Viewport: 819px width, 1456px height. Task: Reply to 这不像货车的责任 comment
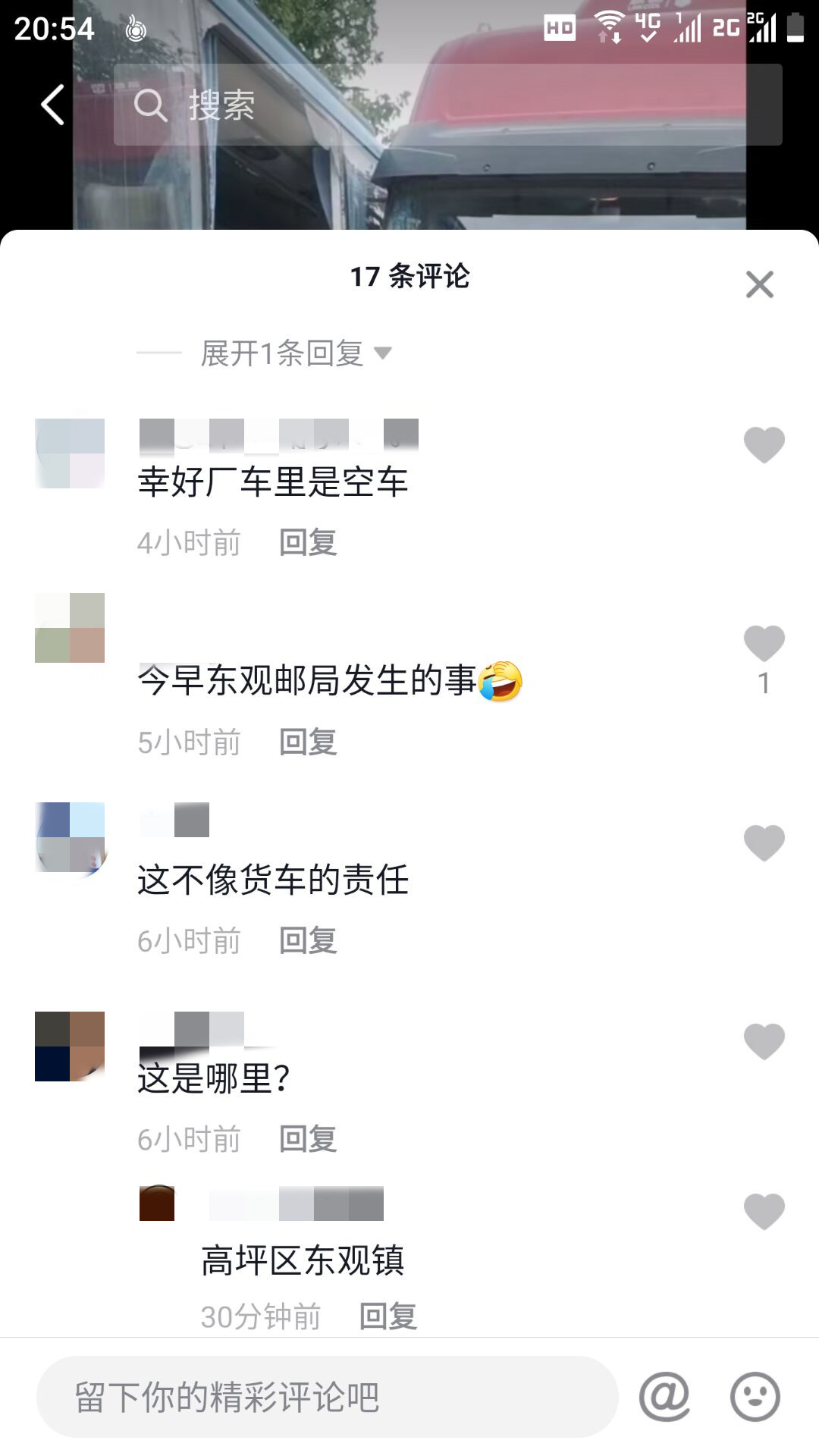[308, 941]
